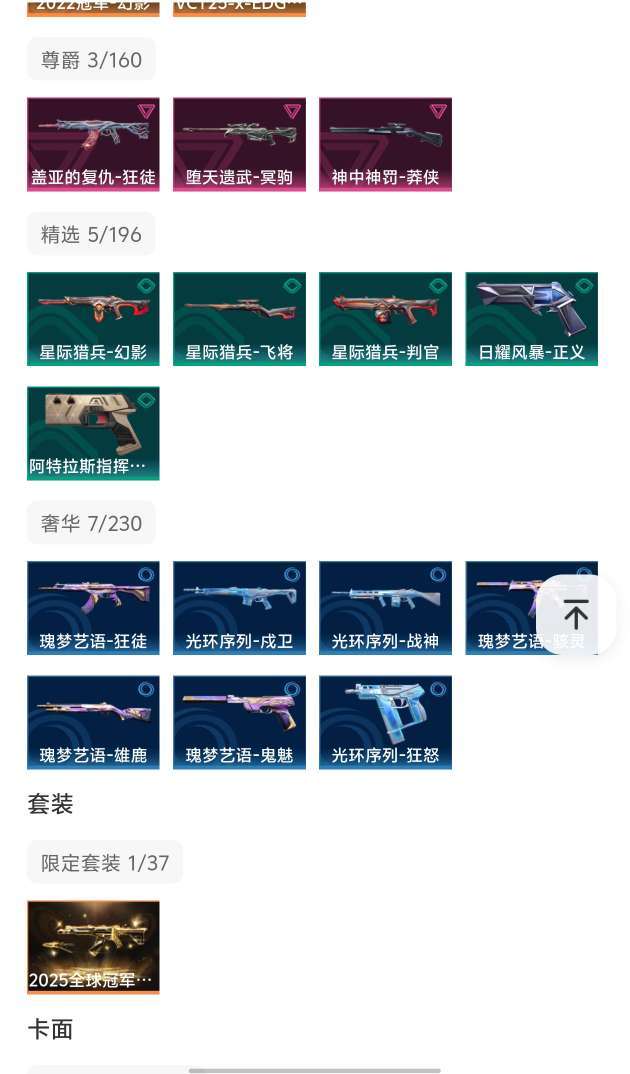View the 星际猎兵-判官 skin tile
This screenshot has width=630, height=1074.
385,318
